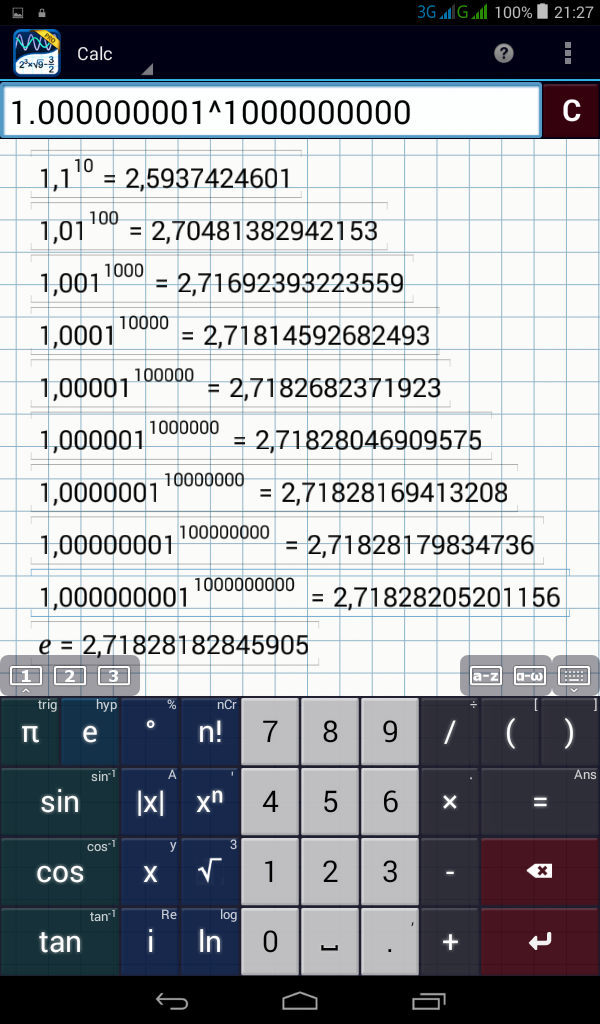This screenshot has width=600, height=1024.
Task: Tap the n! factorial key
Action: click(210, 733)
